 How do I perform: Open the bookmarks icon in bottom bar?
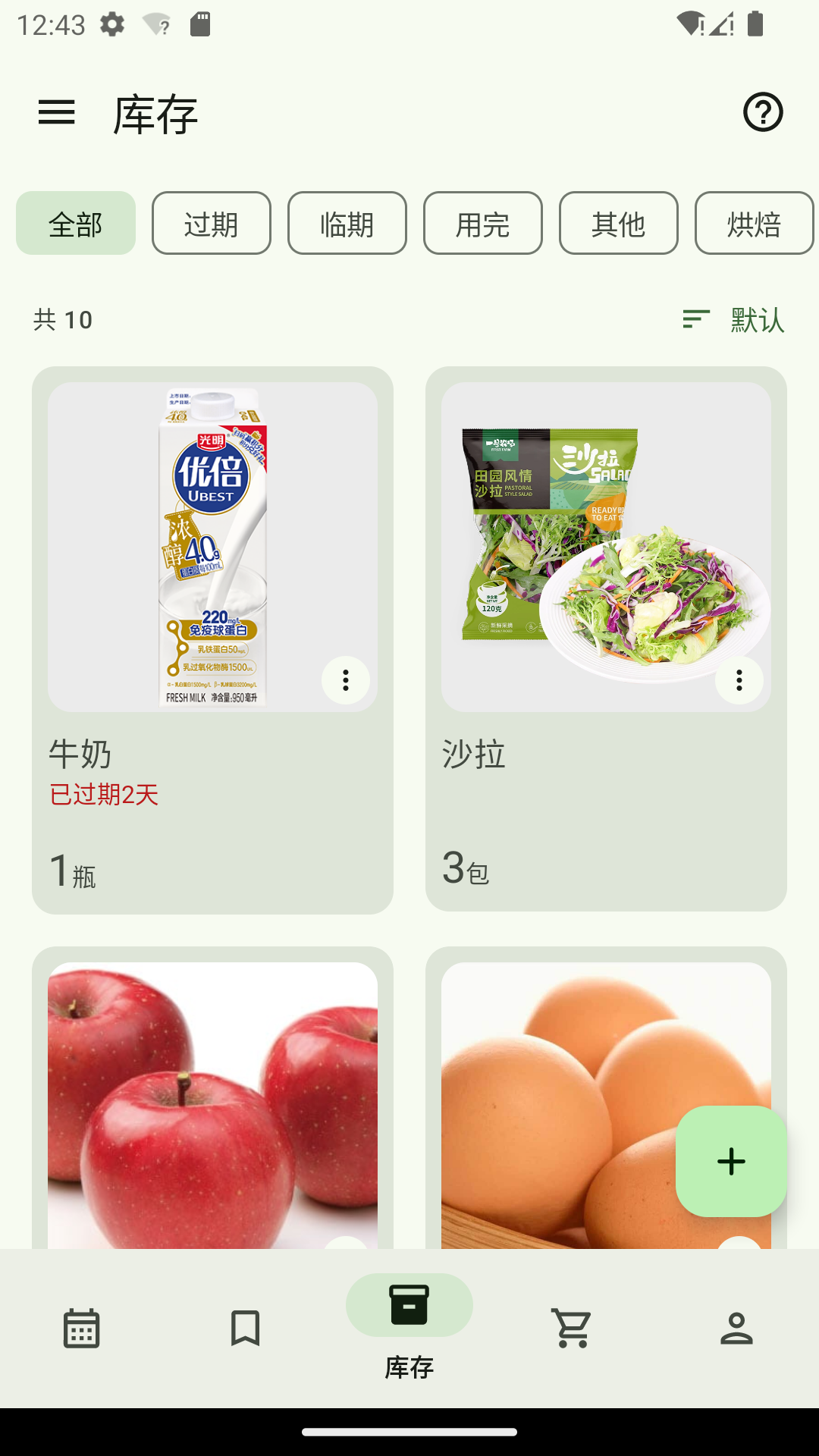click(x=245, y=1327)
